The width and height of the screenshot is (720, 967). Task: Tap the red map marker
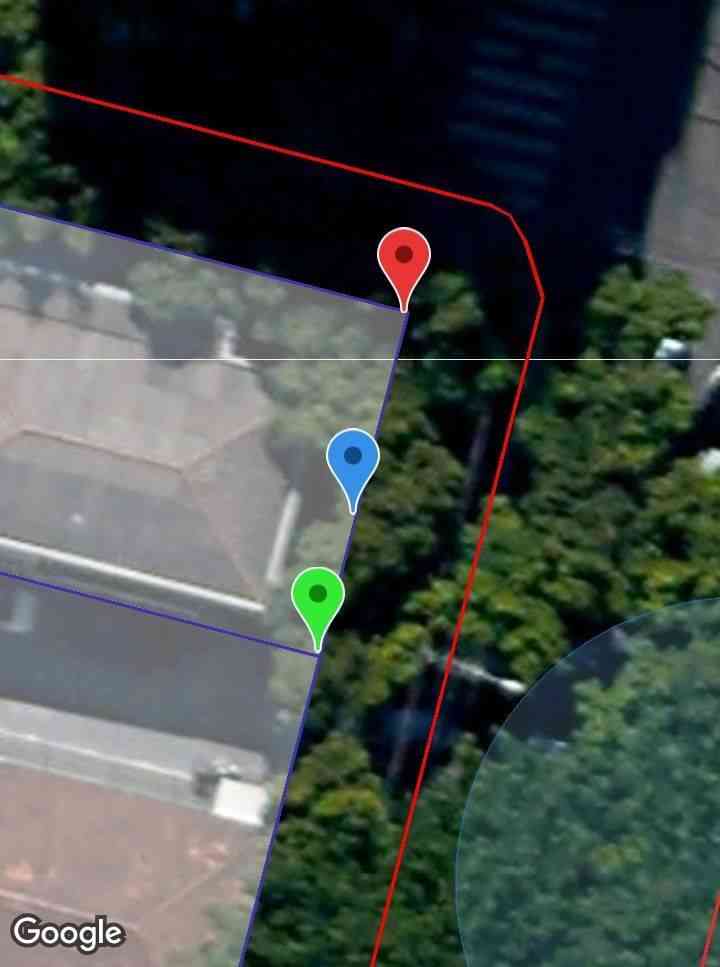(404, 259)
